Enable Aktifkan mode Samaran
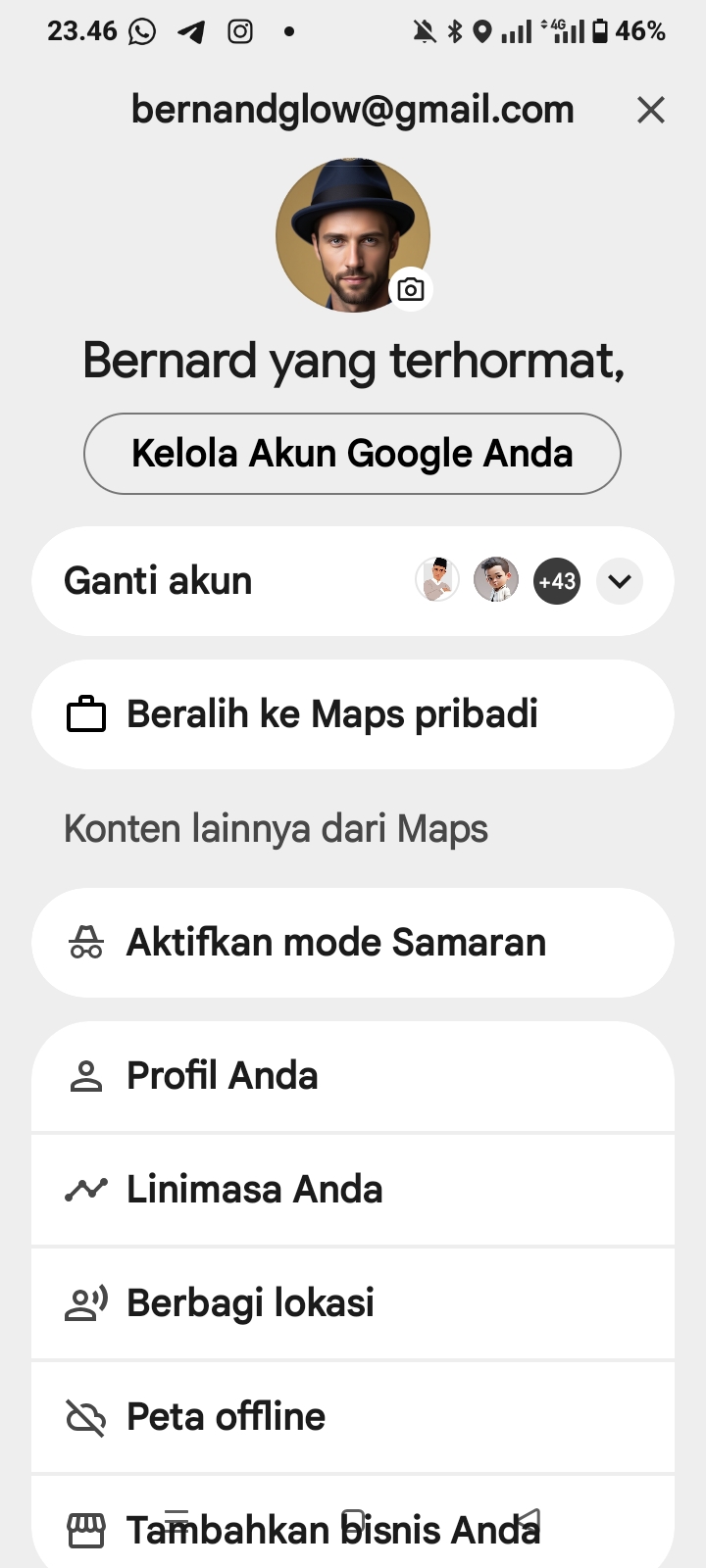The height and width of the screenshot is (1568, 706). (x=352, y=943)
